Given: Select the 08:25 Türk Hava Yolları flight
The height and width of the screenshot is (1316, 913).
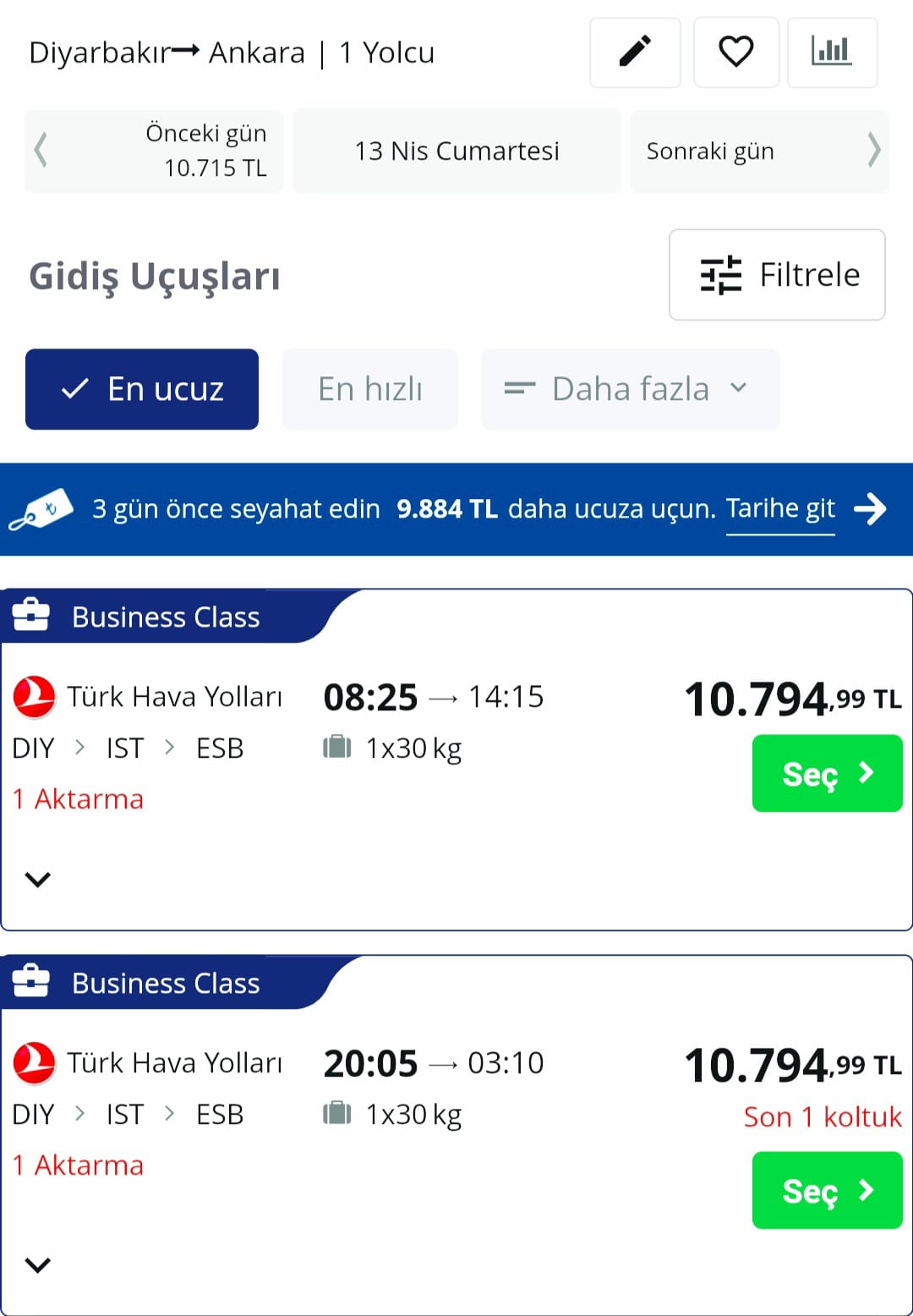Looking at the screenshot, I should point(827,773).
